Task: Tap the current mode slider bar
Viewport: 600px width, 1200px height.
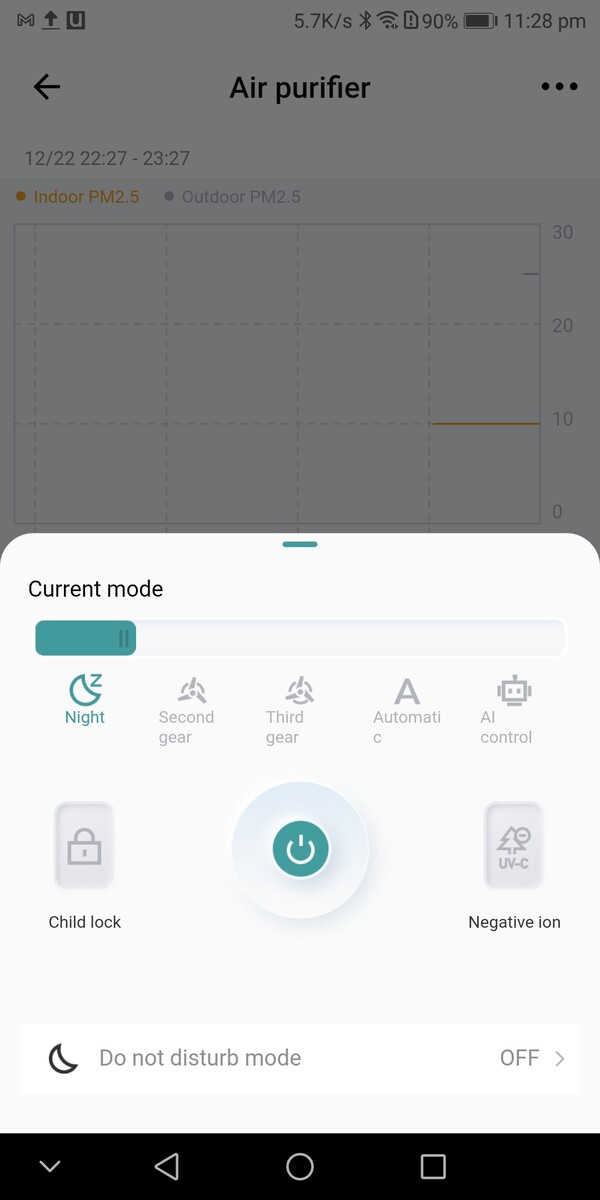Action: click(300, 638)
